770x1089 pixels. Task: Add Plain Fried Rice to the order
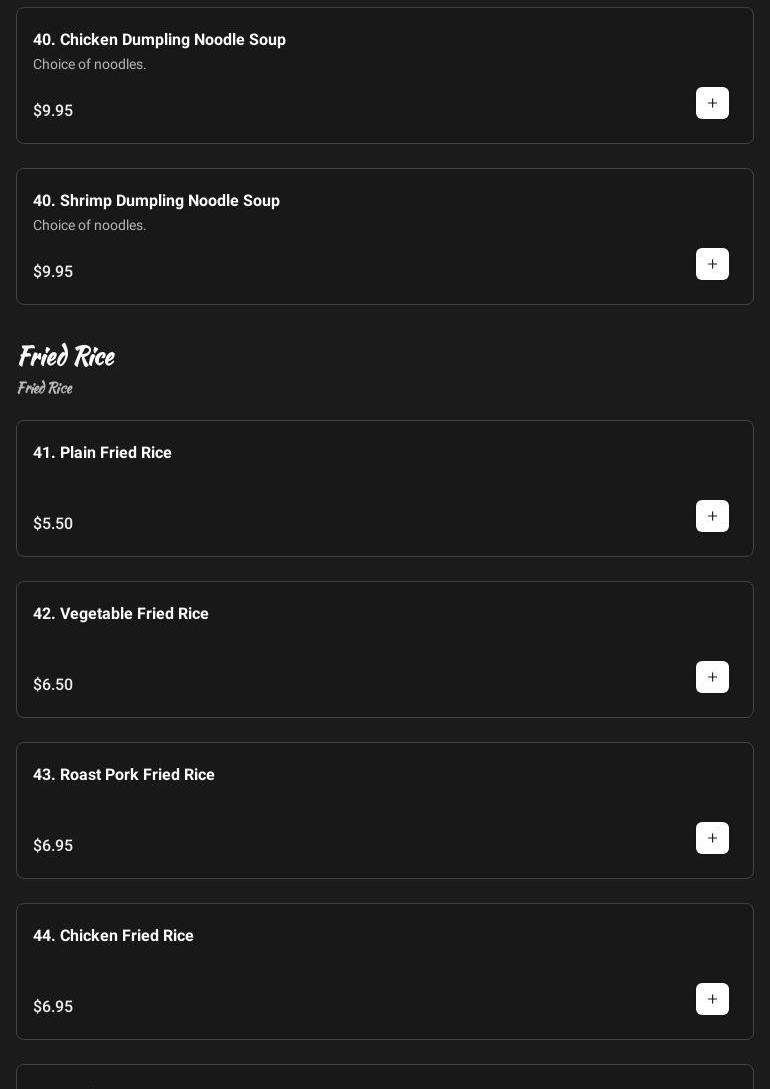tap(712, 516)
